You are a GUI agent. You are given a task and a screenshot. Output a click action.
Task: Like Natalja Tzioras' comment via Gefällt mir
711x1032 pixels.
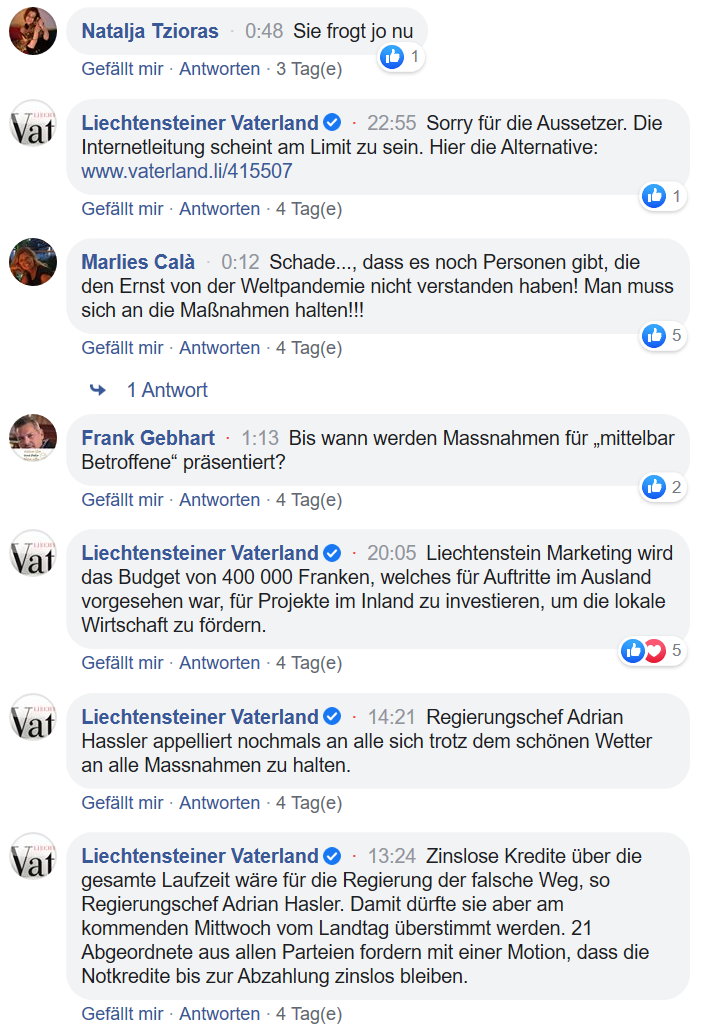point(122,69)
